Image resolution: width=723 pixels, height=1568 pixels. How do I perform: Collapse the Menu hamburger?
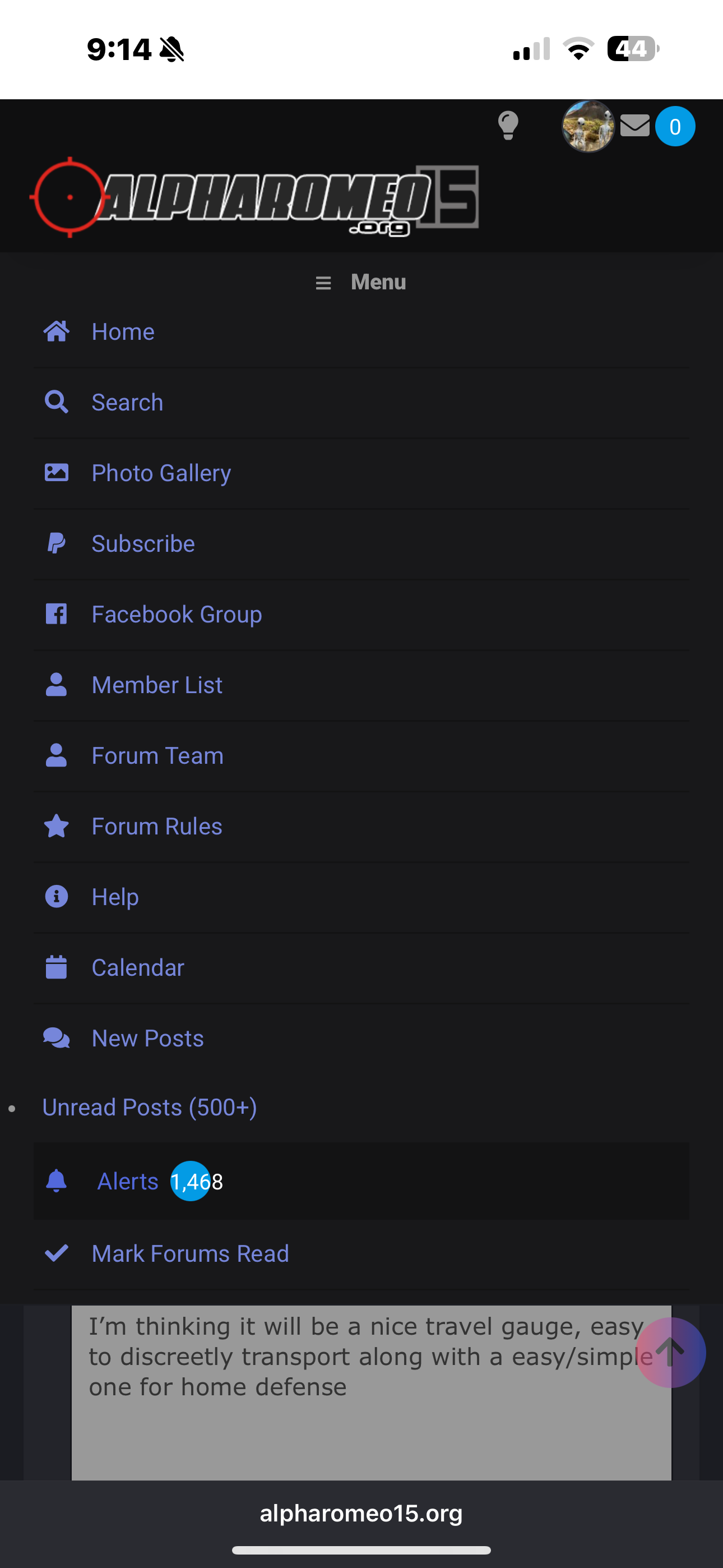[x=361, y=283]
